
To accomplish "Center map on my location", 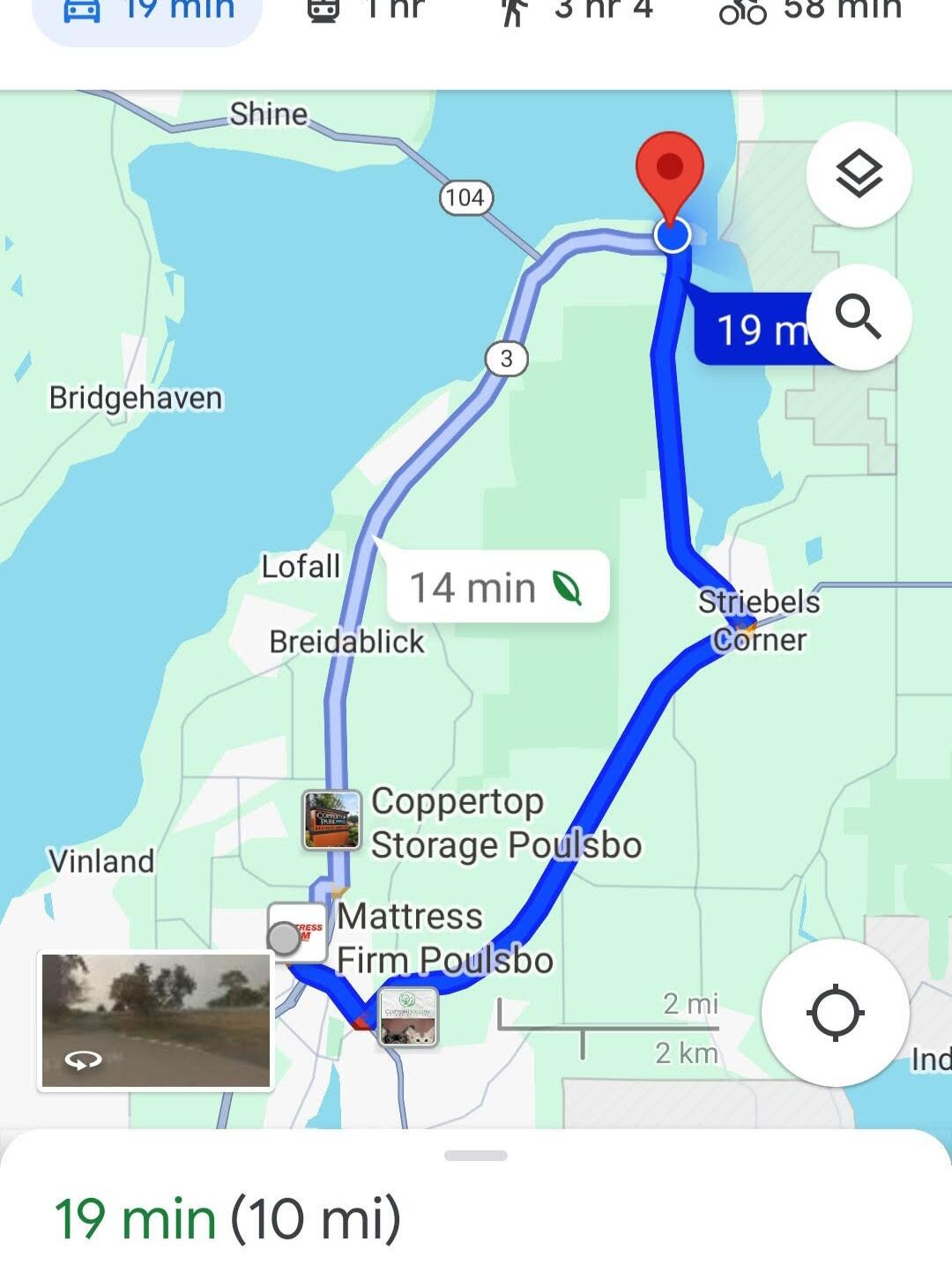I will click(x=835, y=1013).
